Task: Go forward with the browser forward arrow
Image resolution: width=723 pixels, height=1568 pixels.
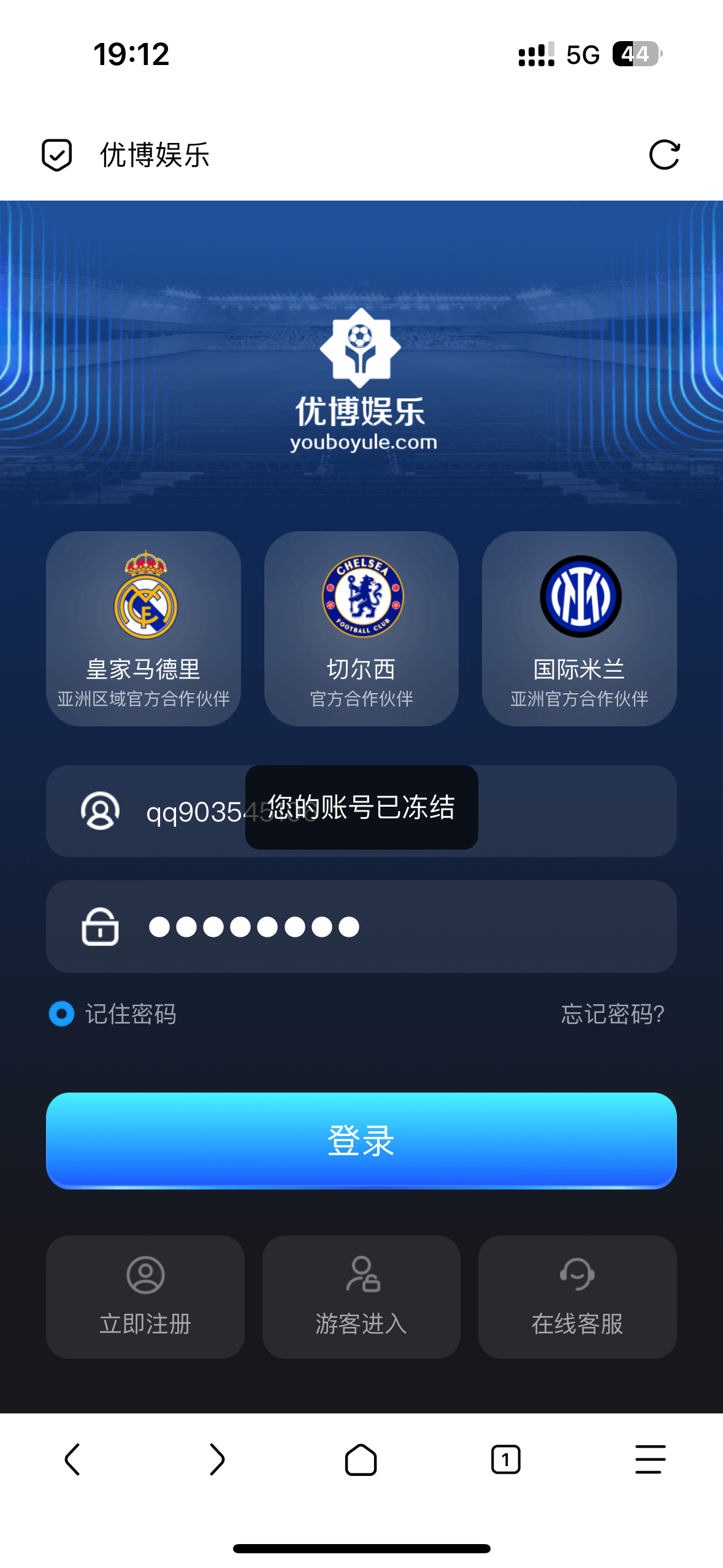Action: point(217,1459)
